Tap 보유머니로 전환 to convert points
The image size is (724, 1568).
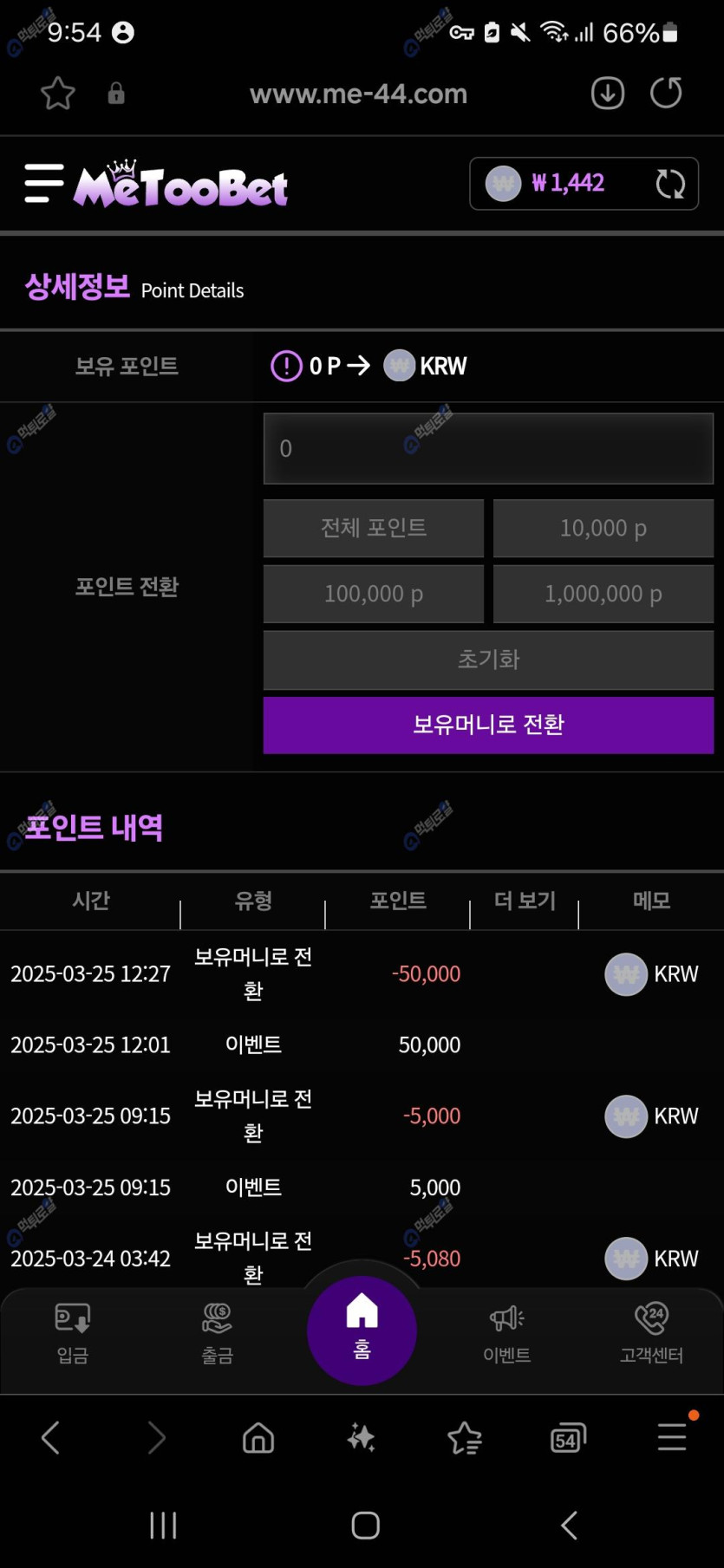click(x=488, y=725)
